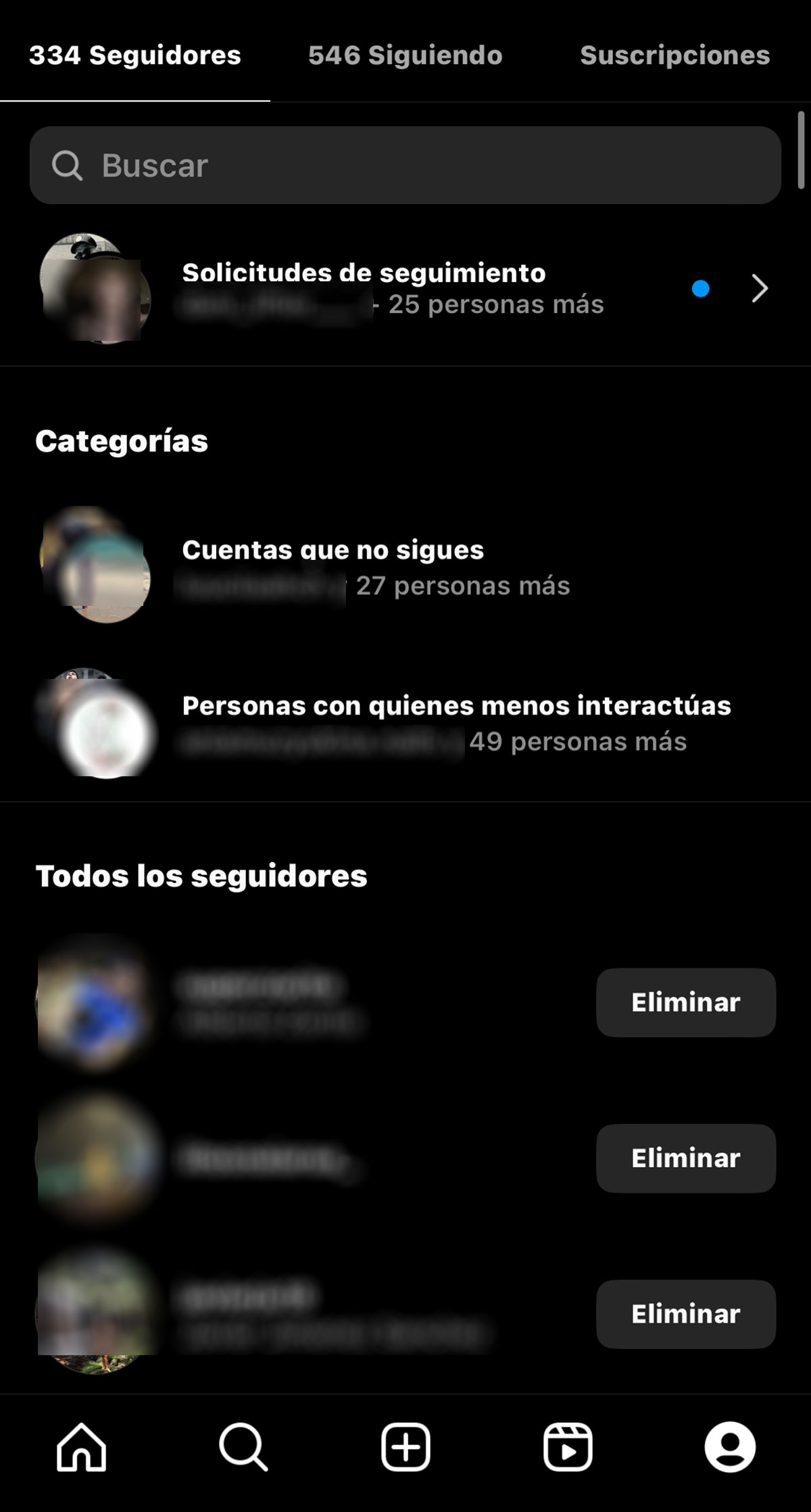Viewport: 811px width, 1512px height.
Task: Tap the Buscar search field
Action: tap(405, 166)
